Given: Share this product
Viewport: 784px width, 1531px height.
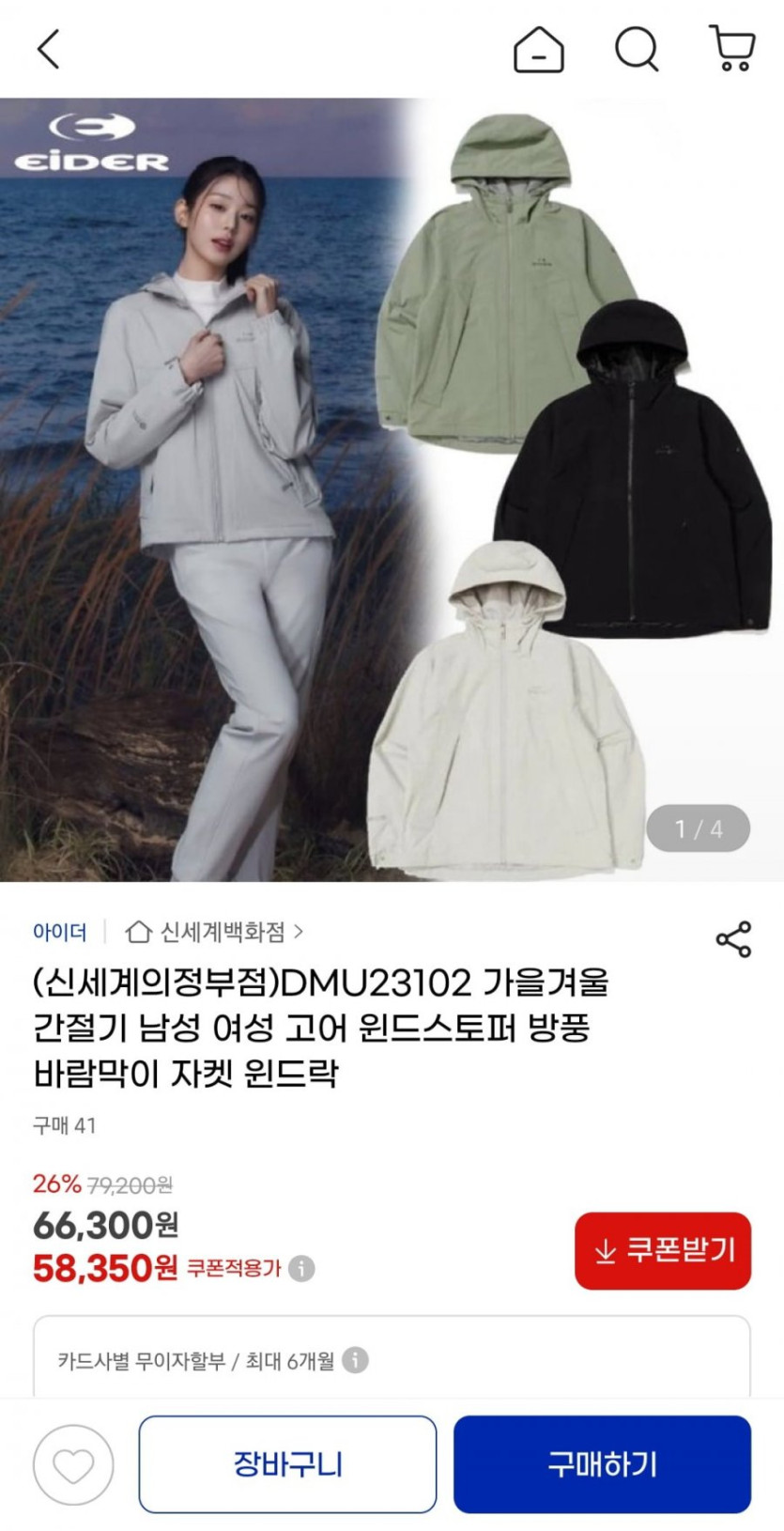Looking at the screenshot, I should point(733,939).
